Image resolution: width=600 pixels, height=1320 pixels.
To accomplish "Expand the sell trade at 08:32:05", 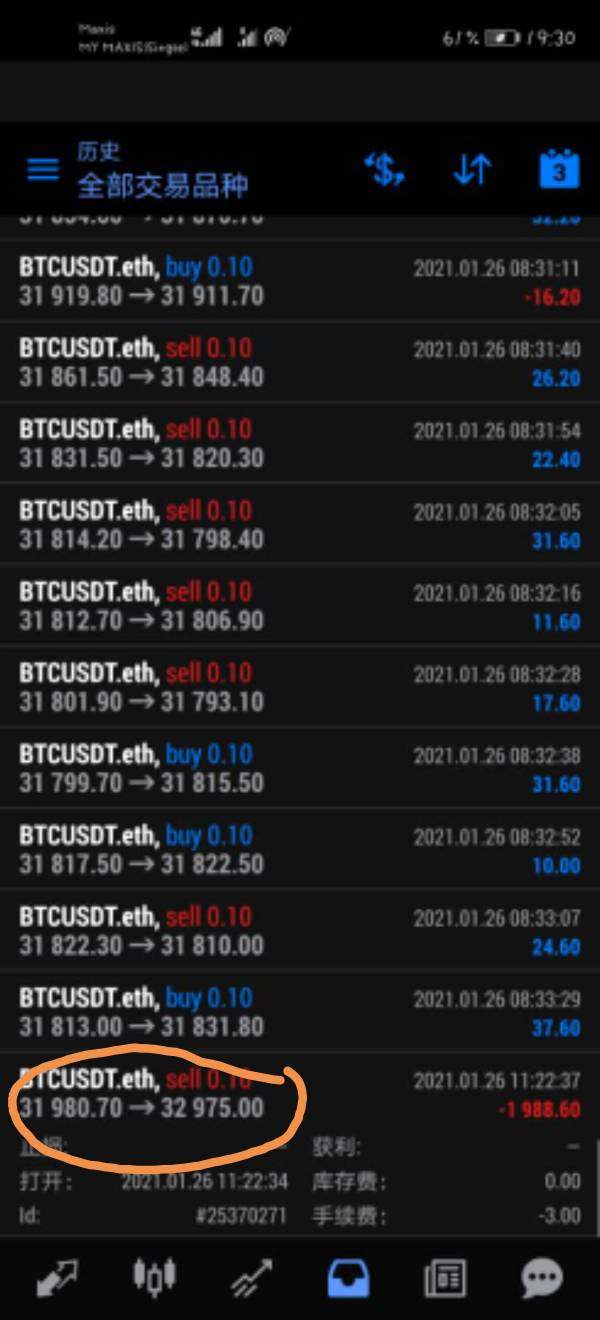I will click(x=299, y=525).
